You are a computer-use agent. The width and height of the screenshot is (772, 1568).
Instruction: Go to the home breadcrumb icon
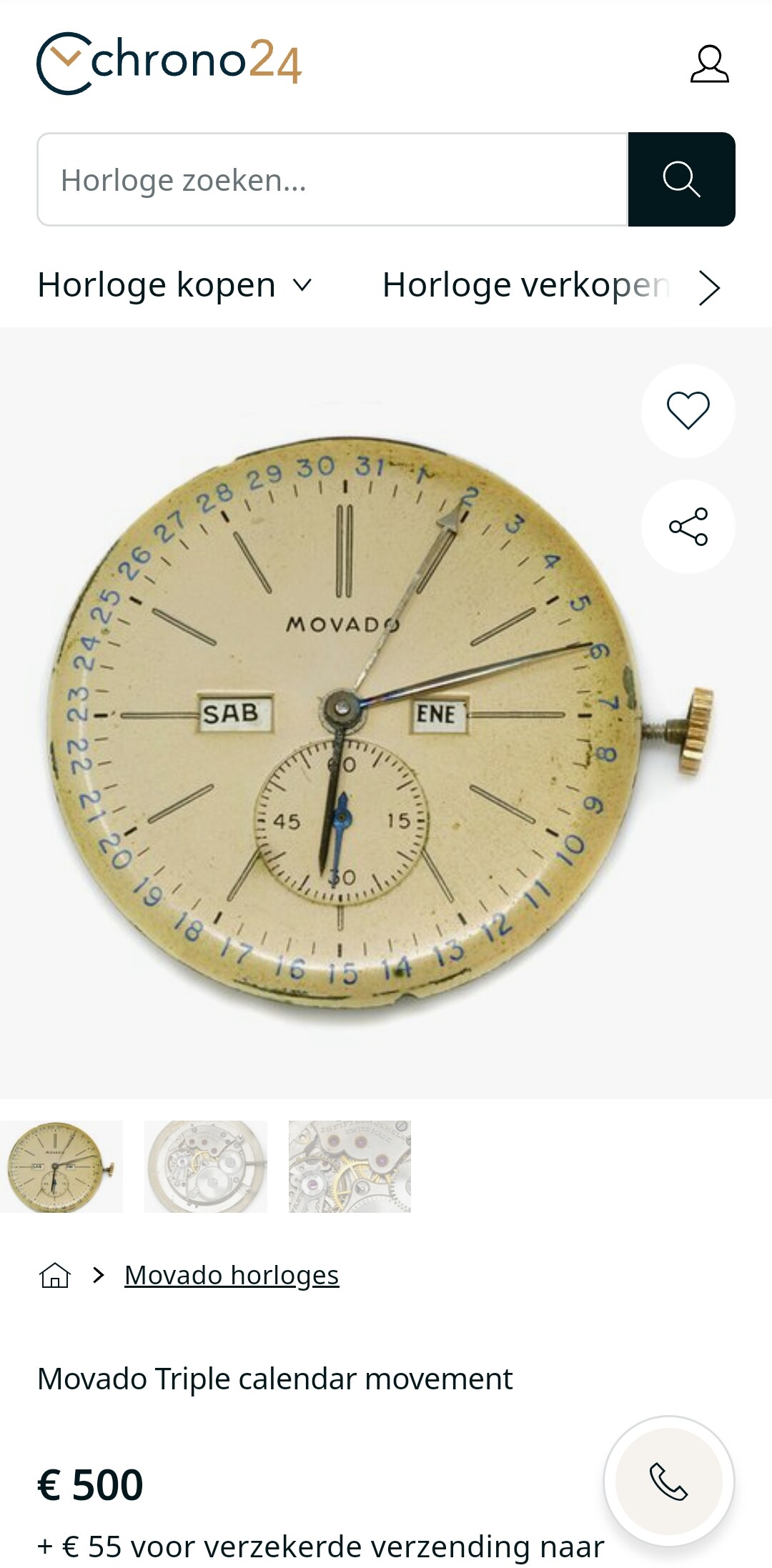point(55,1275)
